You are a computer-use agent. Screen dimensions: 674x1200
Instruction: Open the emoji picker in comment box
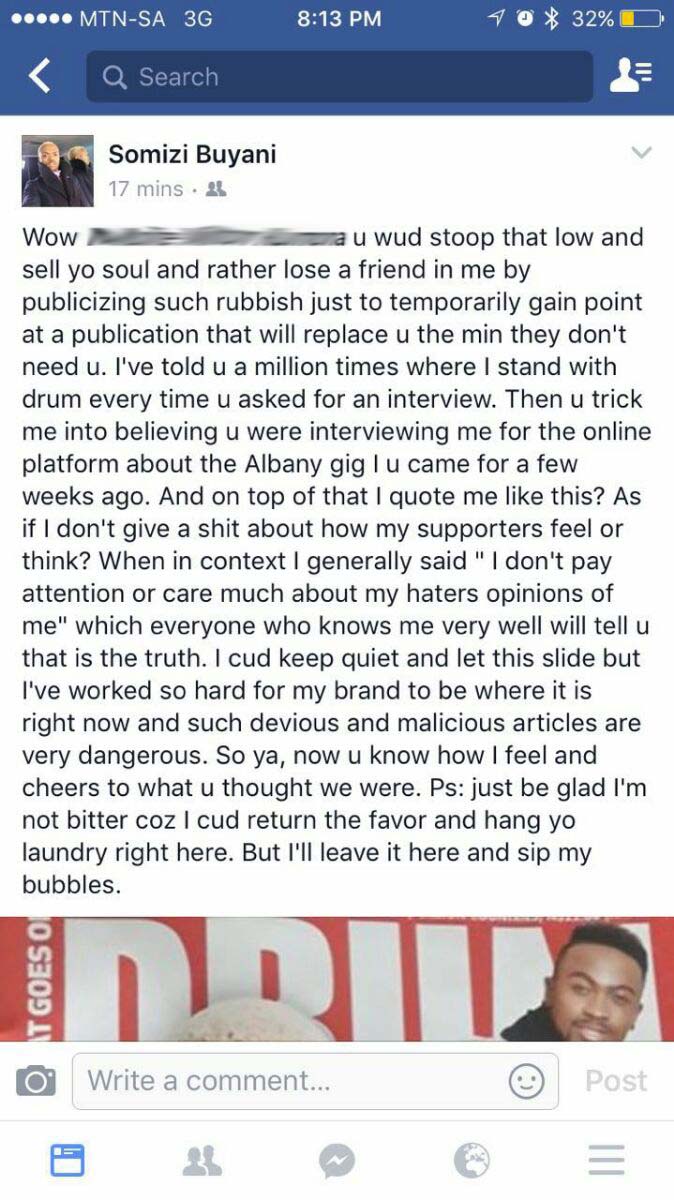point(526,1081)
